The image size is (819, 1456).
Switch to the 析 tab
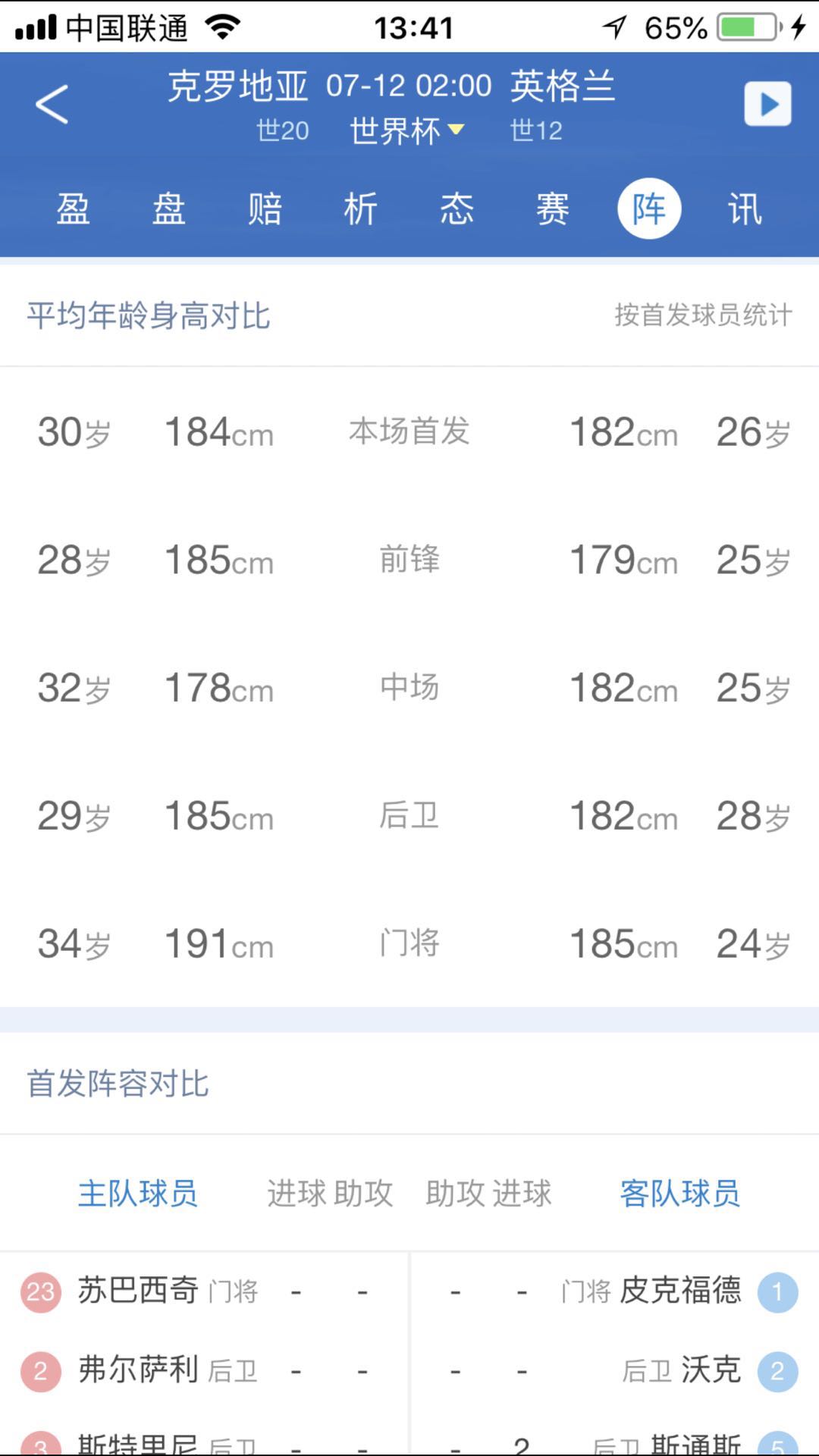(x=360, y=209)
